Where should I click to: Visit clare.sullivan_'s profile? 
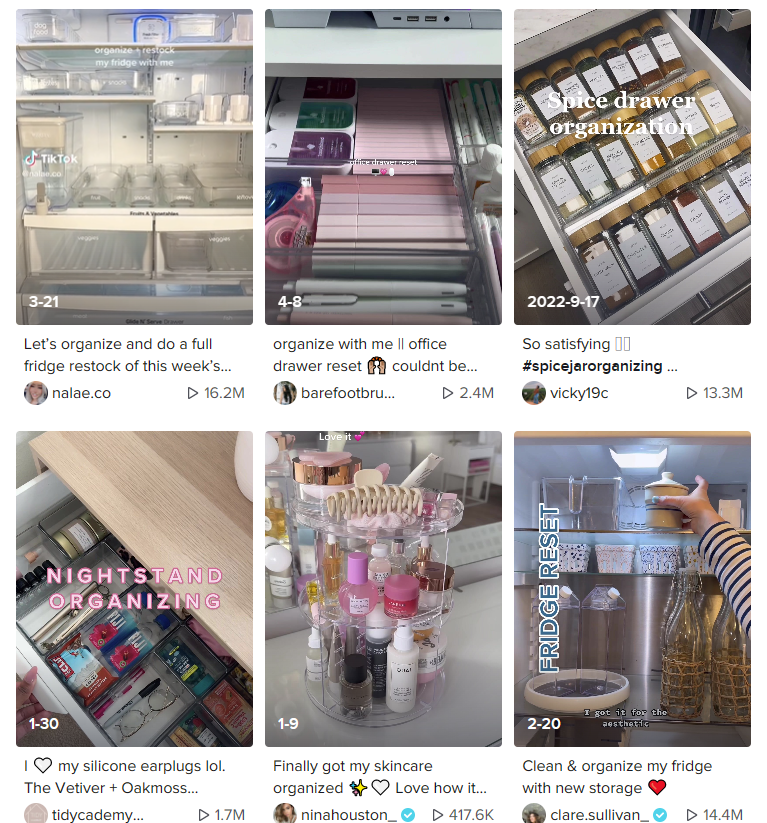pyautogui.click(x=600, y=815)
